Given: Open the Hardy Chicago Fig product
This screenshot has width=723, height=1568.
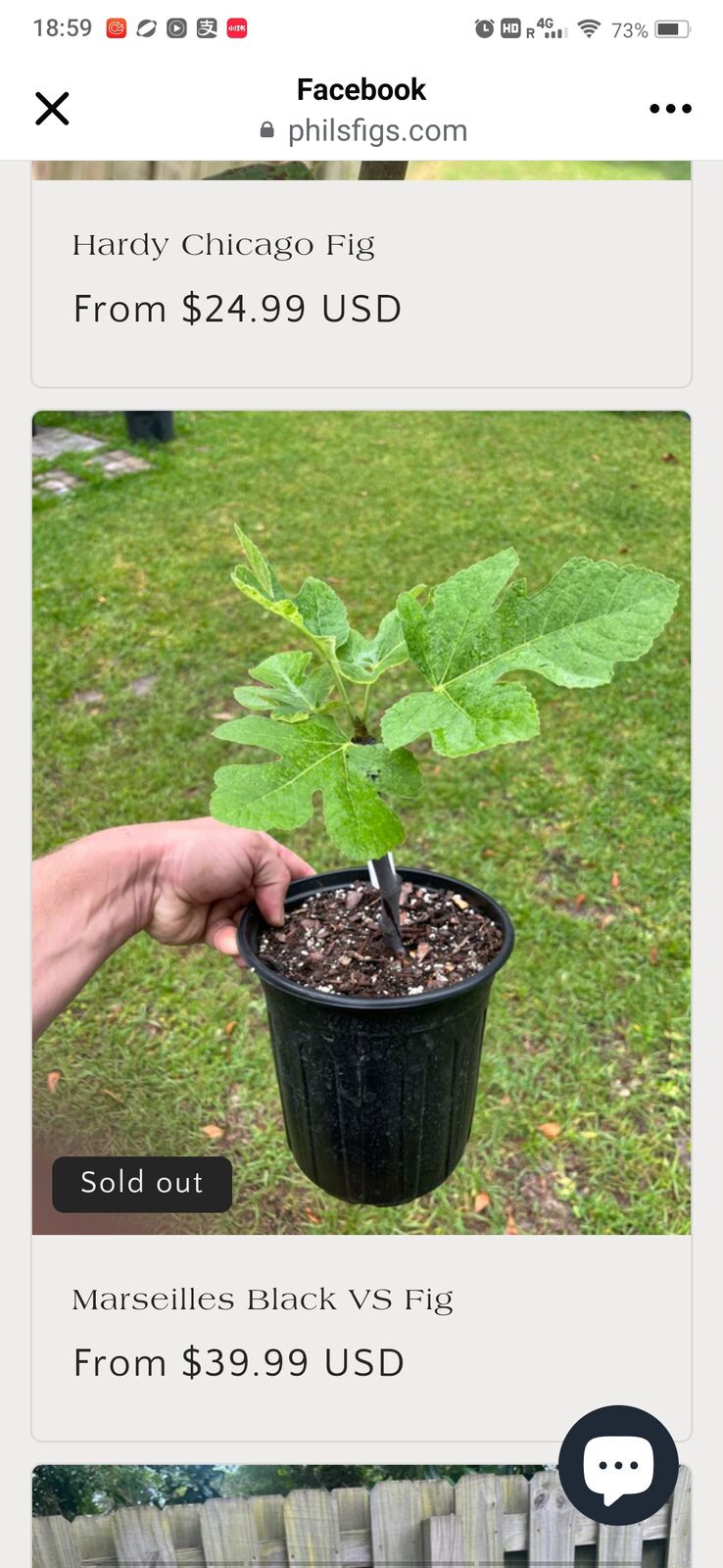Looking at the screenshot, I should 223,245.
